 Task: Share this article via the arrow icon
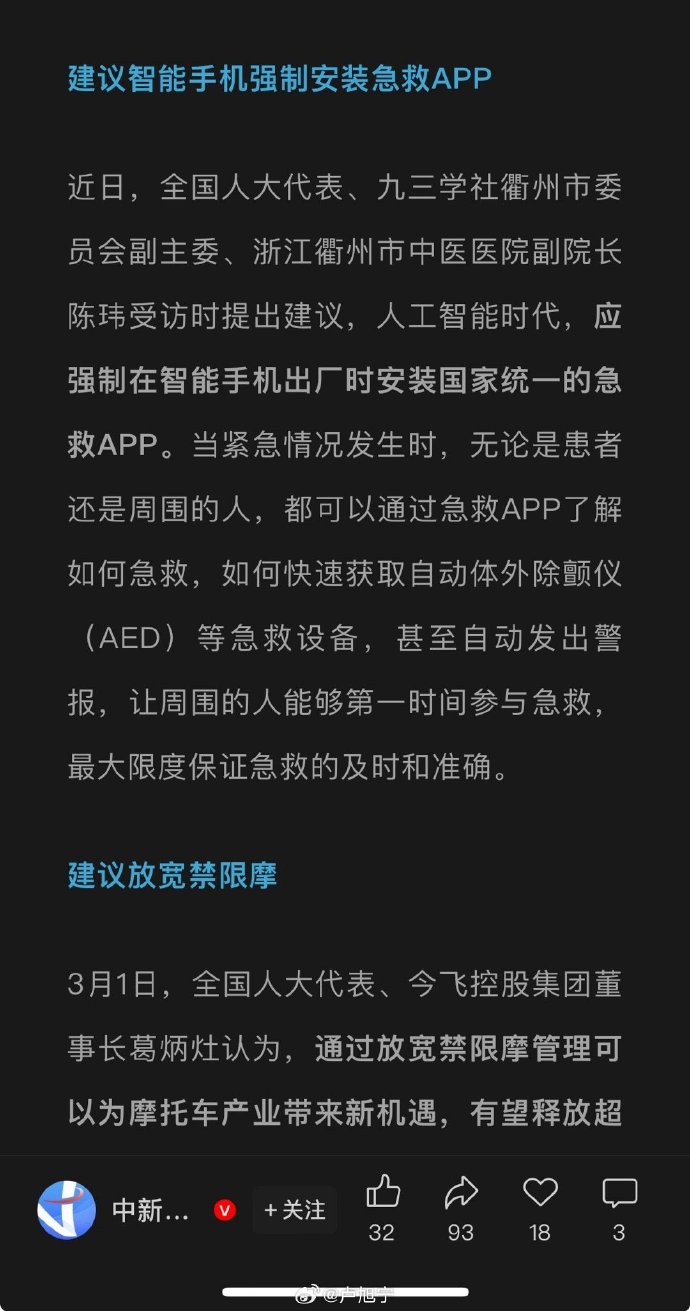[x=461, y=1192]
